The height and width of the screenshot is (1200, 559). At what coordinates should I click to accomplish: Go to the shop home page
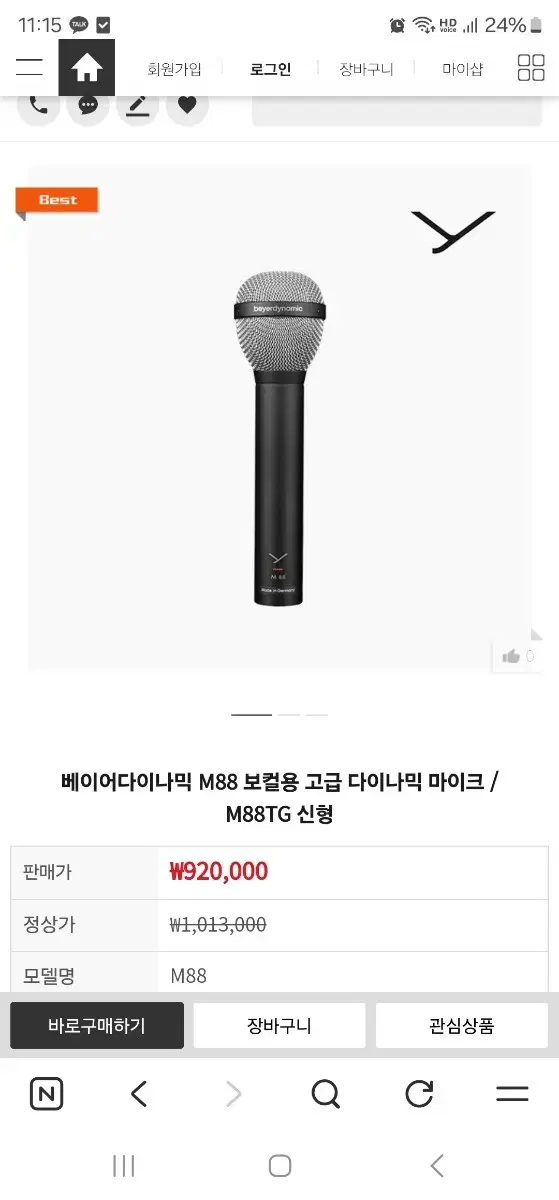[87, 68]
